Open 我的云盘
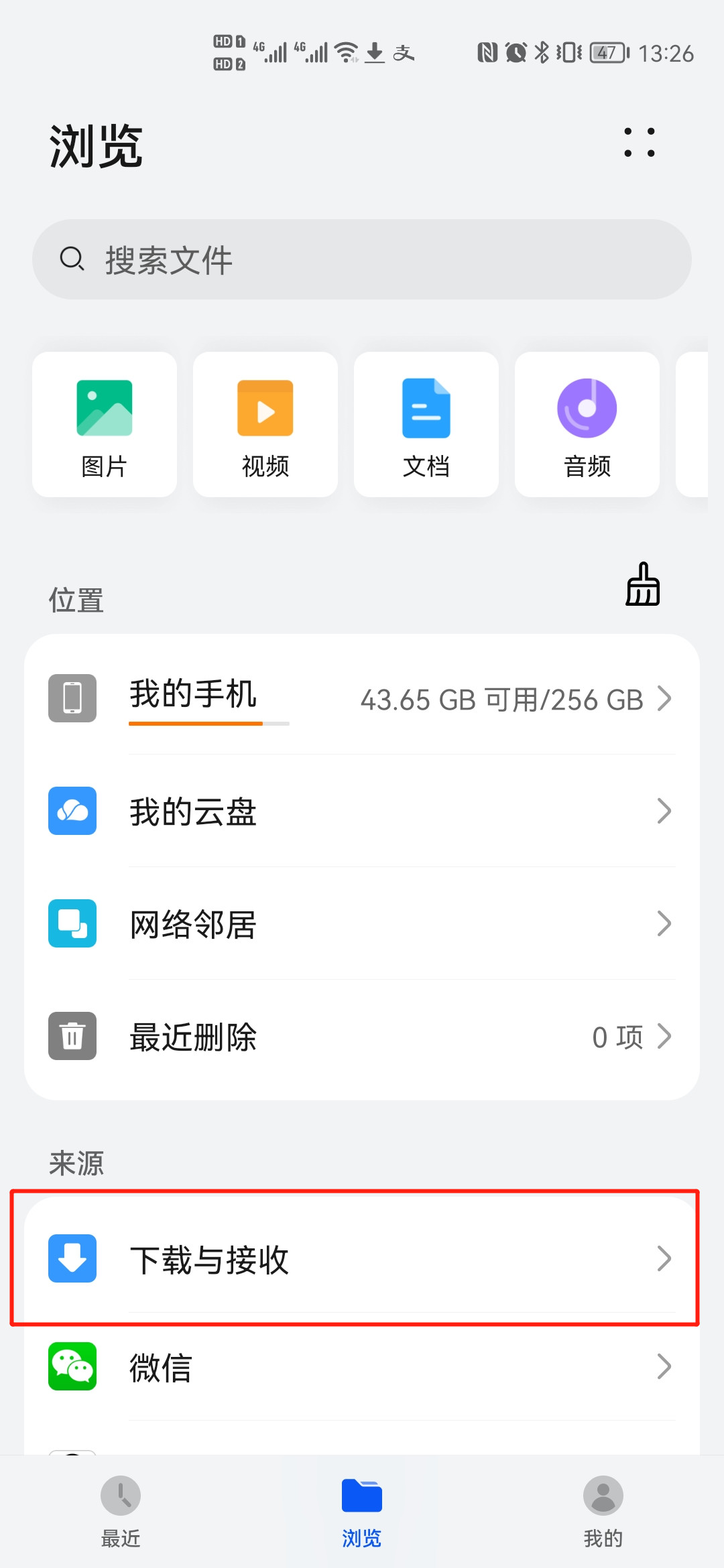 [x=362, y=811]
